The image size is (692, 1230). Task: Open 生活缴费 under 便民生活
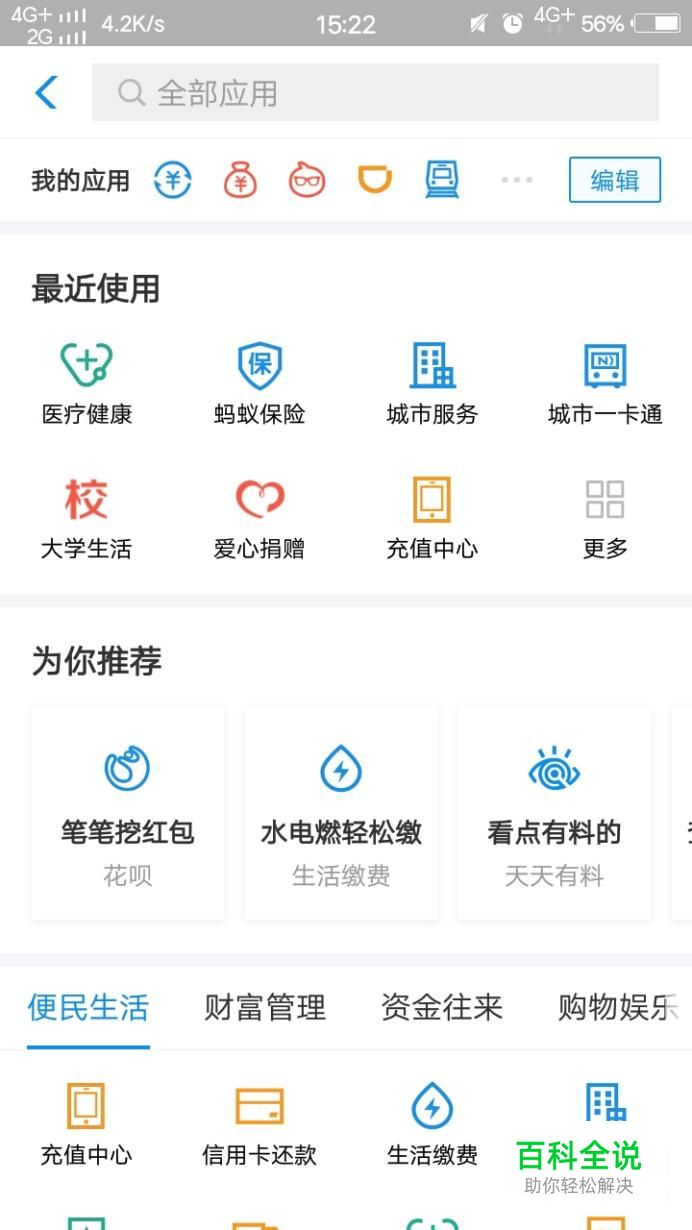432,1126
